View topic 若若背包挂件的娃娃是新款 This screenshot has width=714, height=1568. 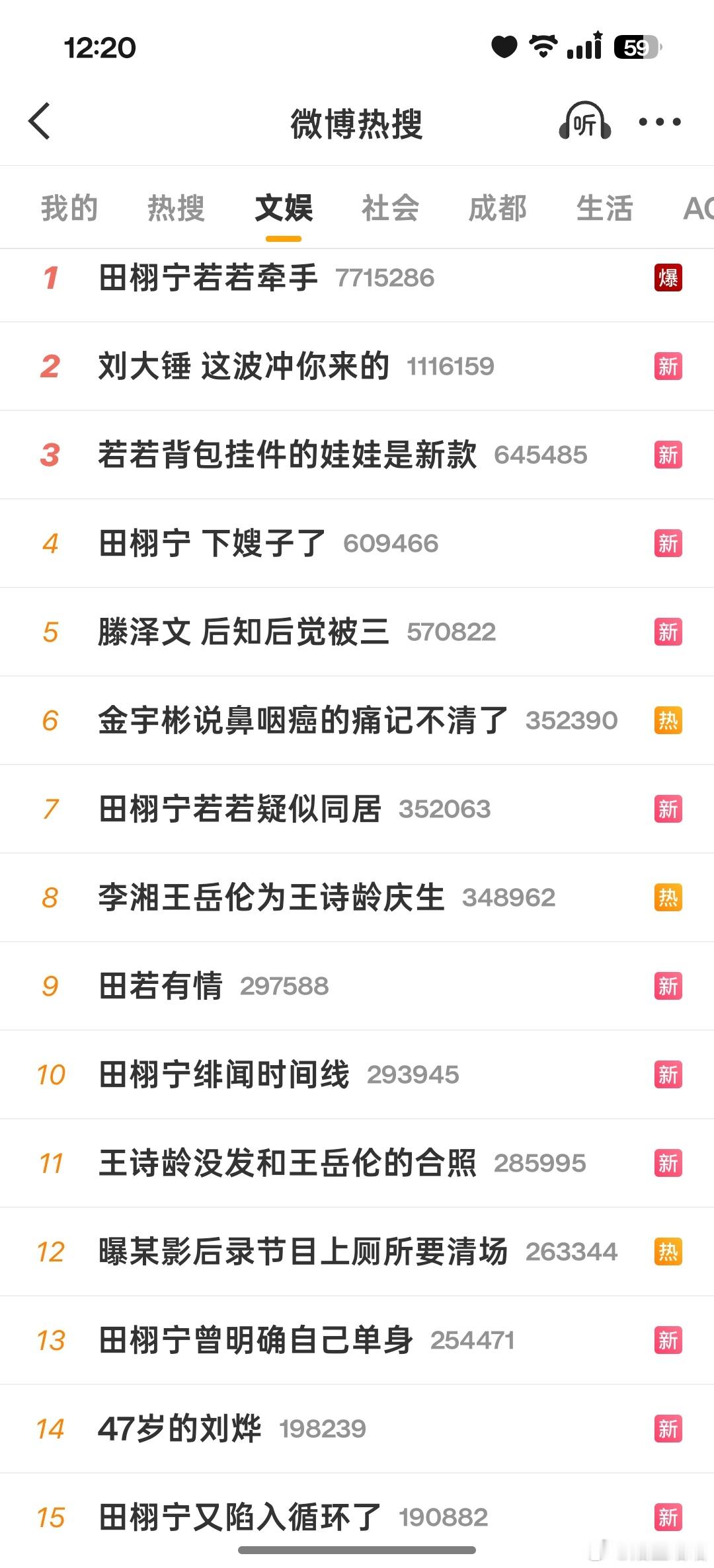(x=287, y=455)
